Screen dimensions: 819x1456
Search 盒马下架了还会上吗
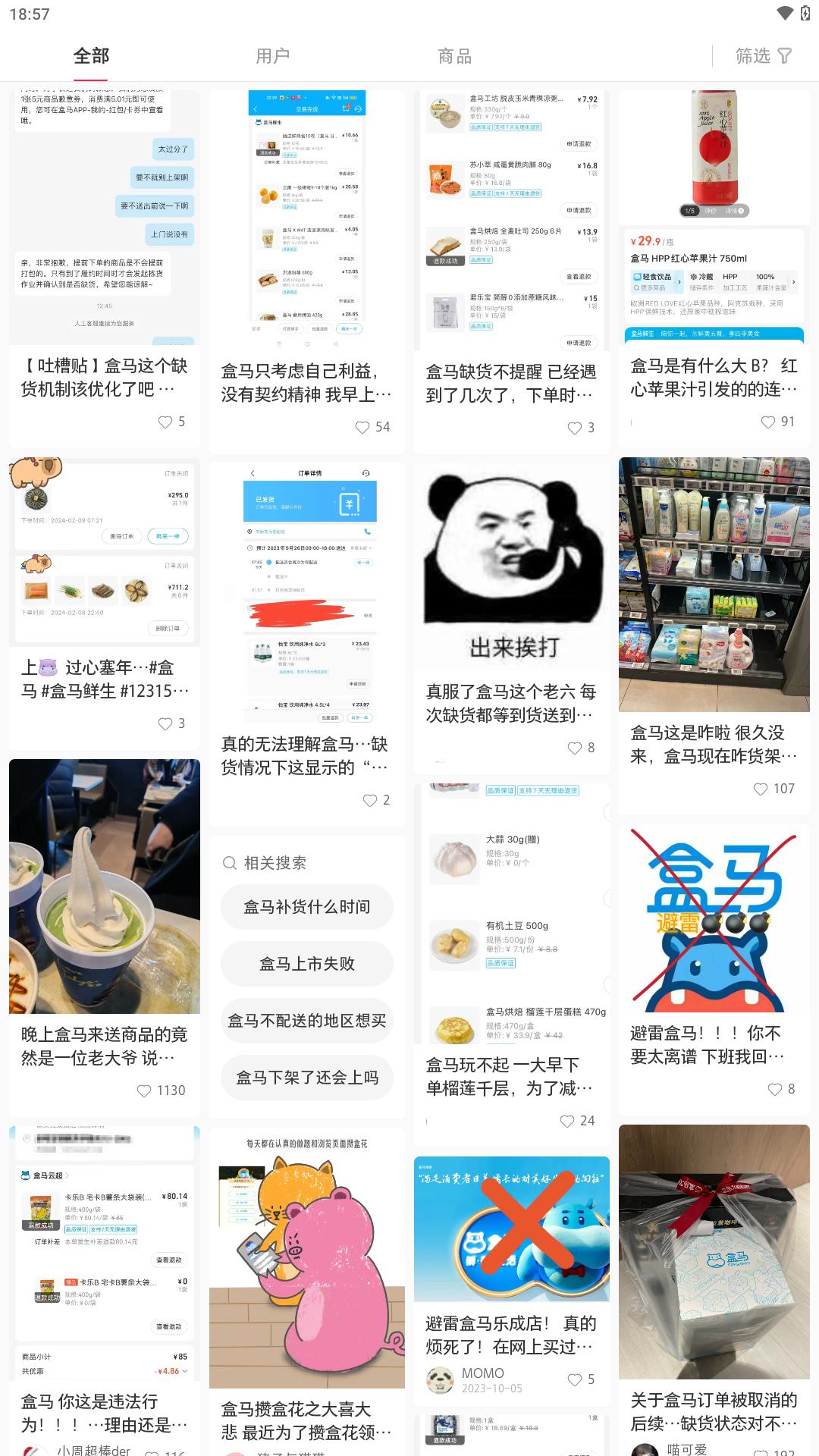pyautogui.click(x=306, y=1078)
